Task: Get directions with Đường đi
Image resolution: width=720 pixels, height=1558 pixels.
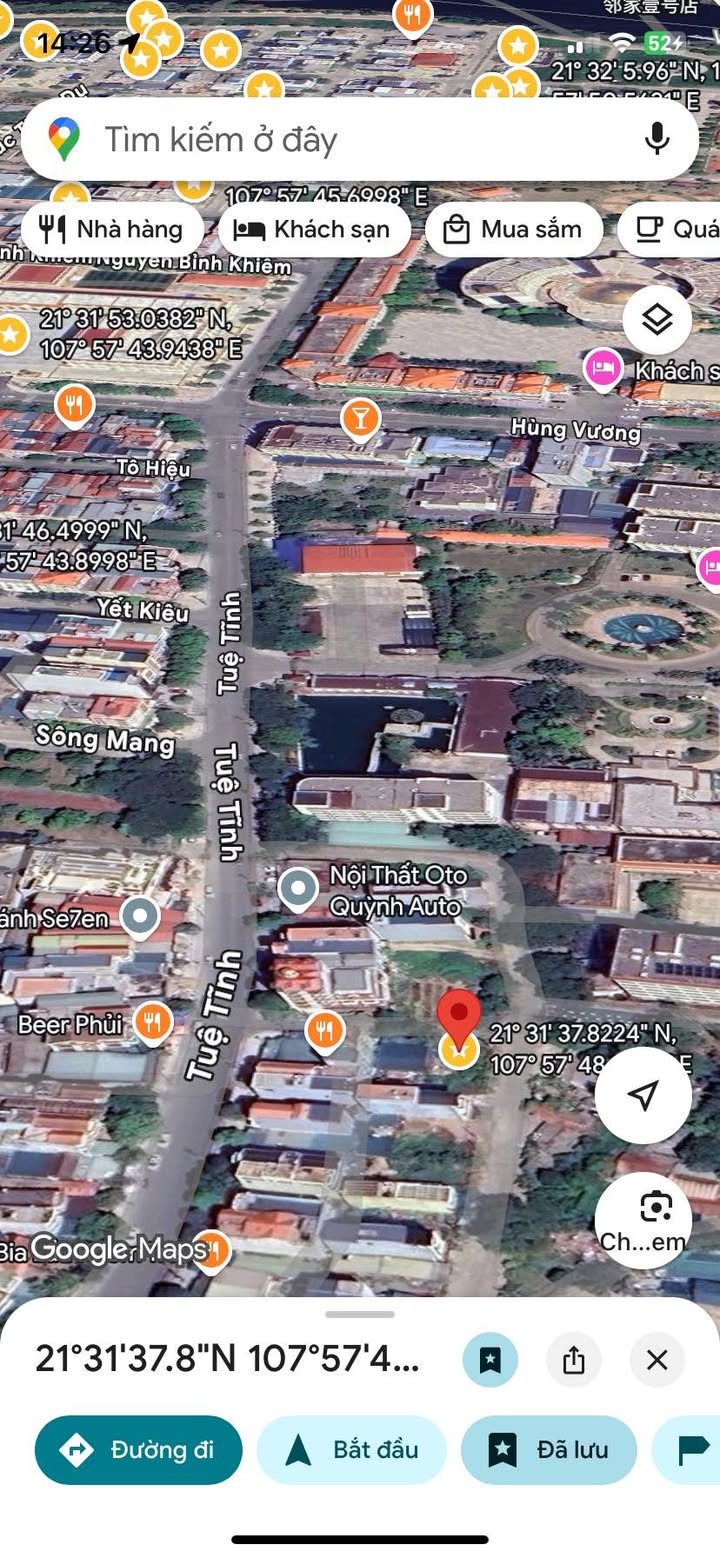Action: click(x=138, y=1450)
